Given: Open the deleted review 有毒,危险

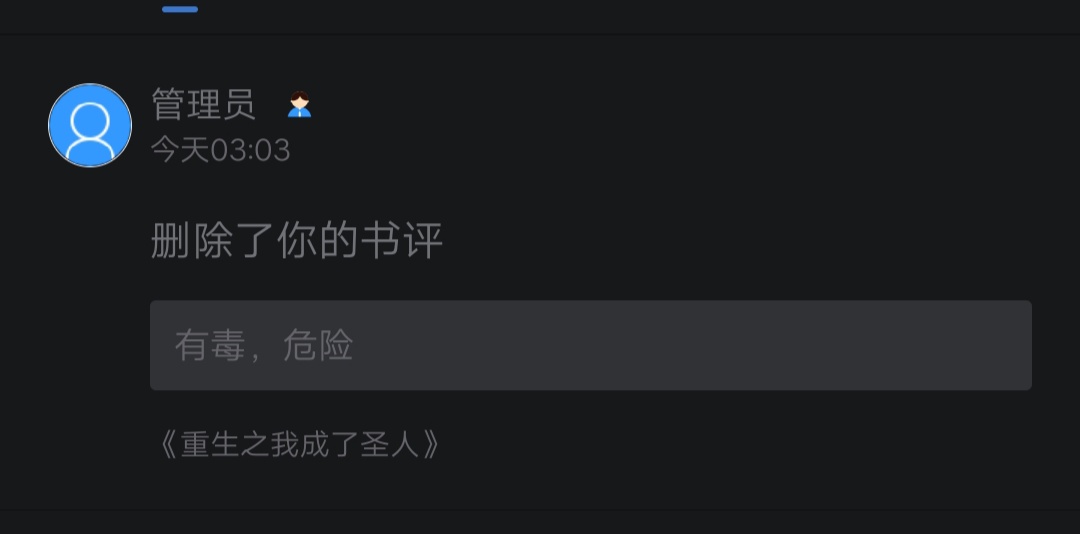Looking at the screenshot, I should pos(590,345).
